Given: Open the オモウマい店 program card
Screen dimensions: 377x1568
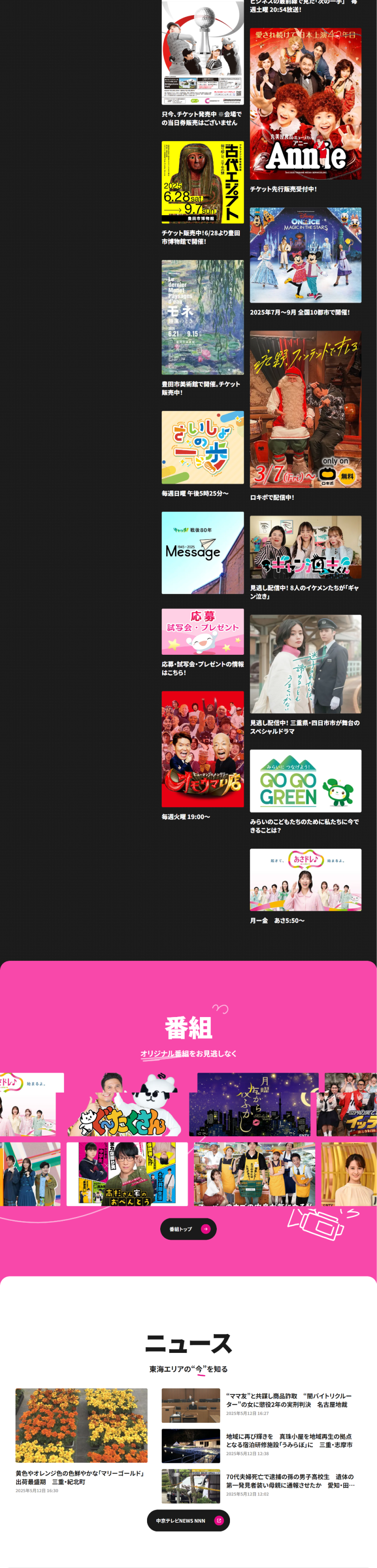Looking at the screenshot, I should coord(203,749).
